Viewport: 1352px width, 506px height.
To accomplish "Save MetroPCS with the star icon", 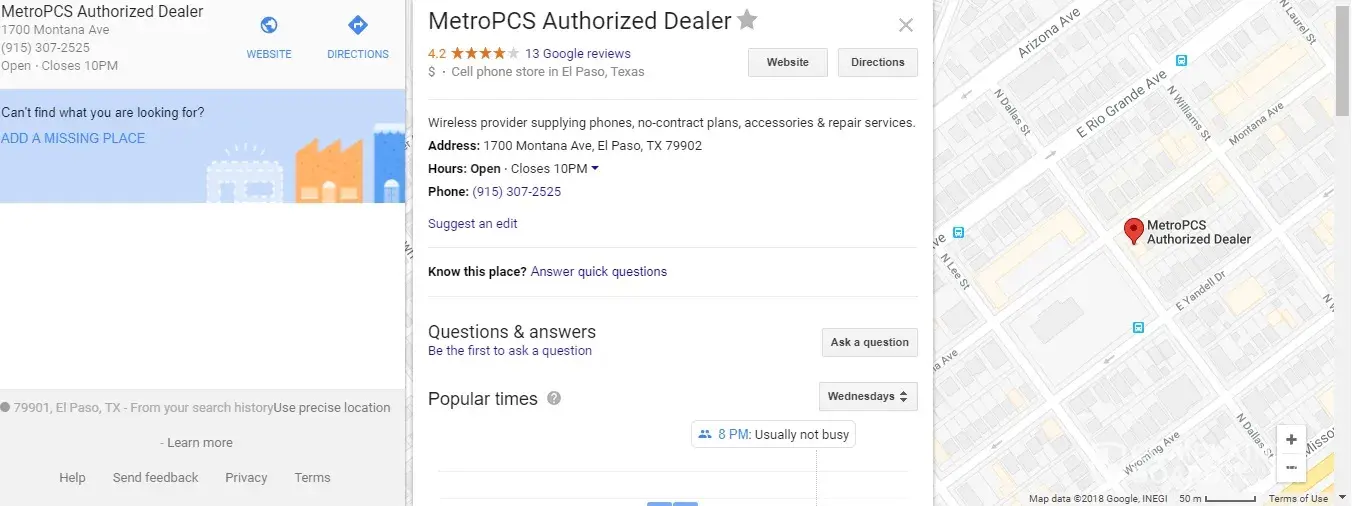I will point(747,20).
